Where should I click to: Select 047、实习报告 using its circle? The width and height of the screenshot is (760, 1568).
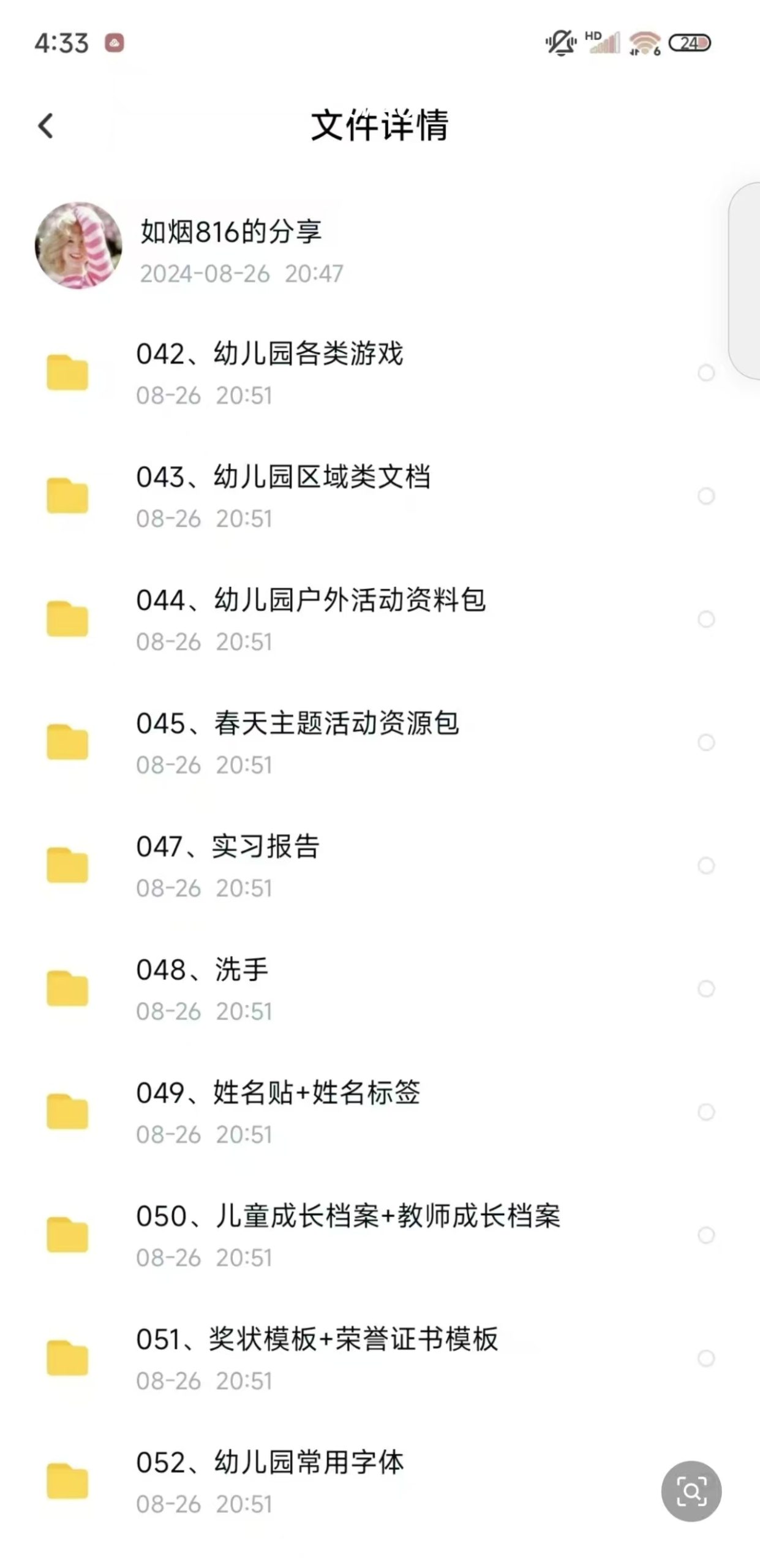click(706, 865)
